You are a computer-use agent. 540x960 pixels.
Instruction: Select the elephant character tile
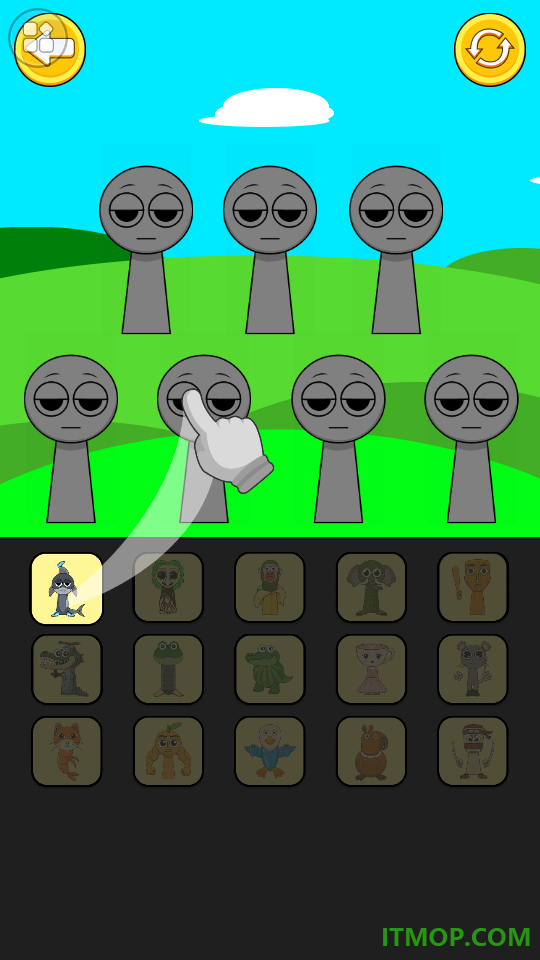point(372,588)
